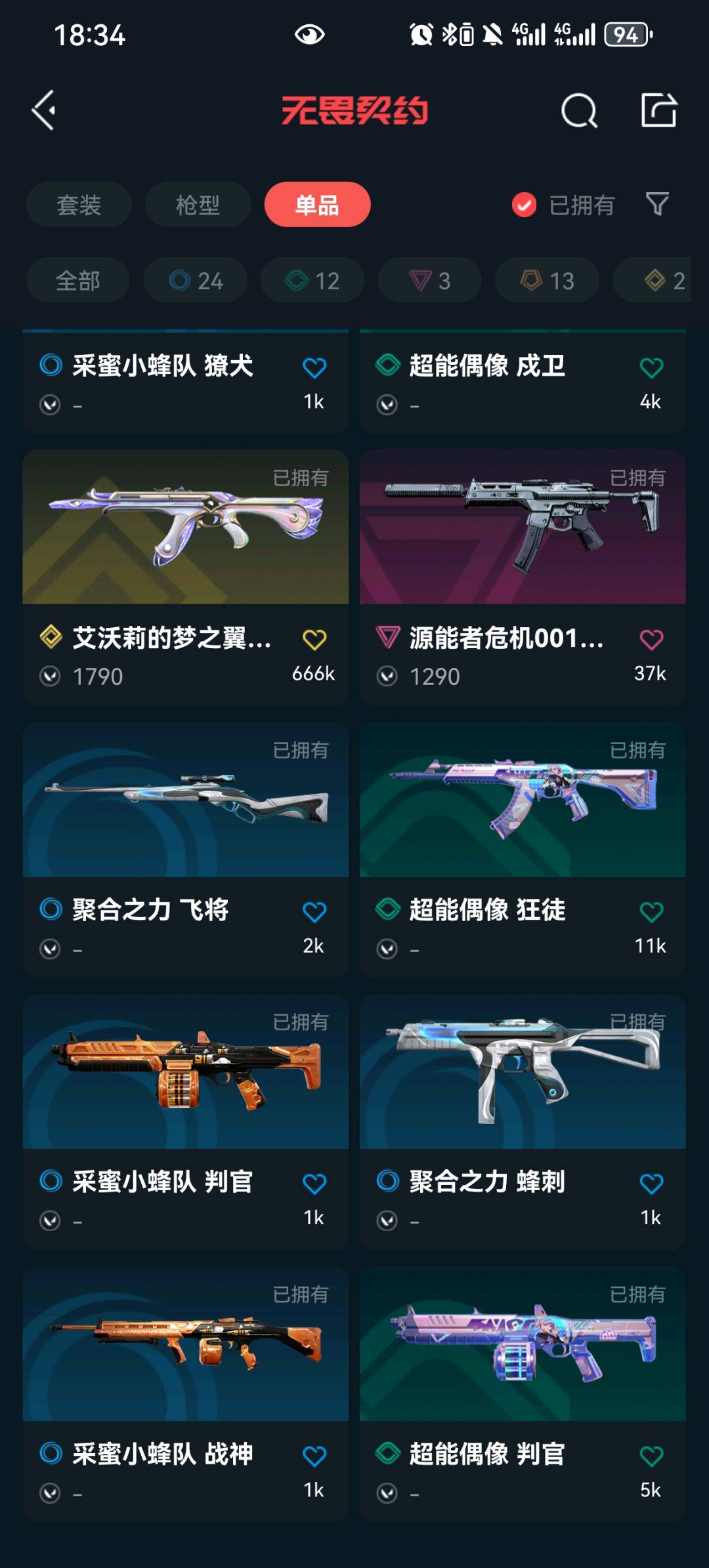
Task: Filter by the blue tier chip showing 24
Action: (196, 281)
